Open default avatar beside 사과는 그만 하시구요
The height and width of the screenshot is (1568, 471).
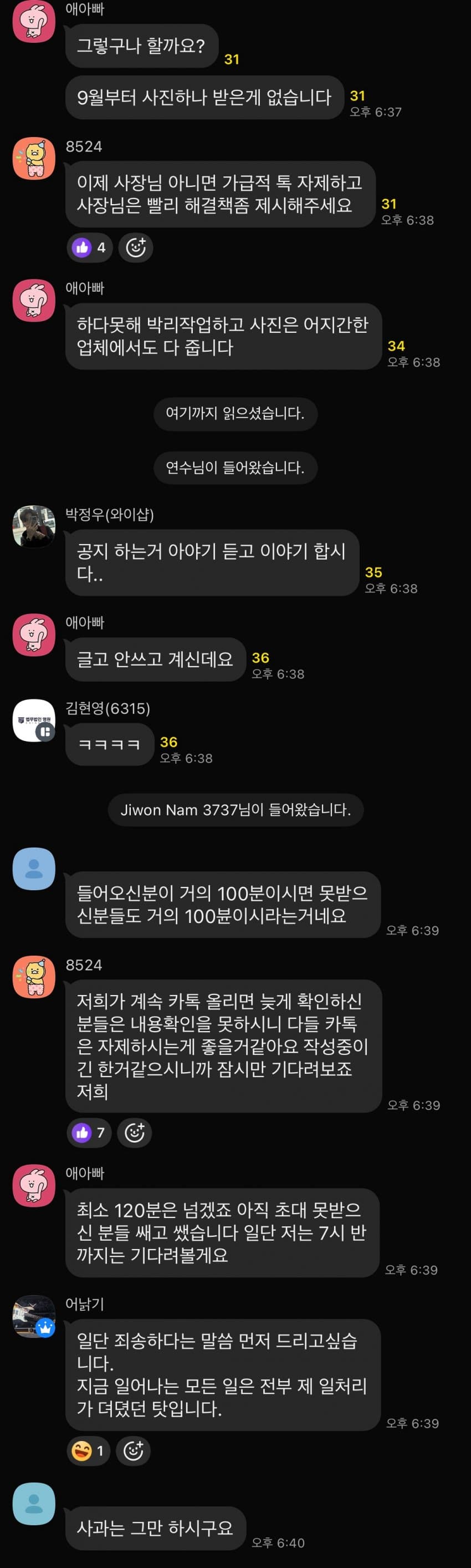pyautogui.click(x=34, y=1504)
